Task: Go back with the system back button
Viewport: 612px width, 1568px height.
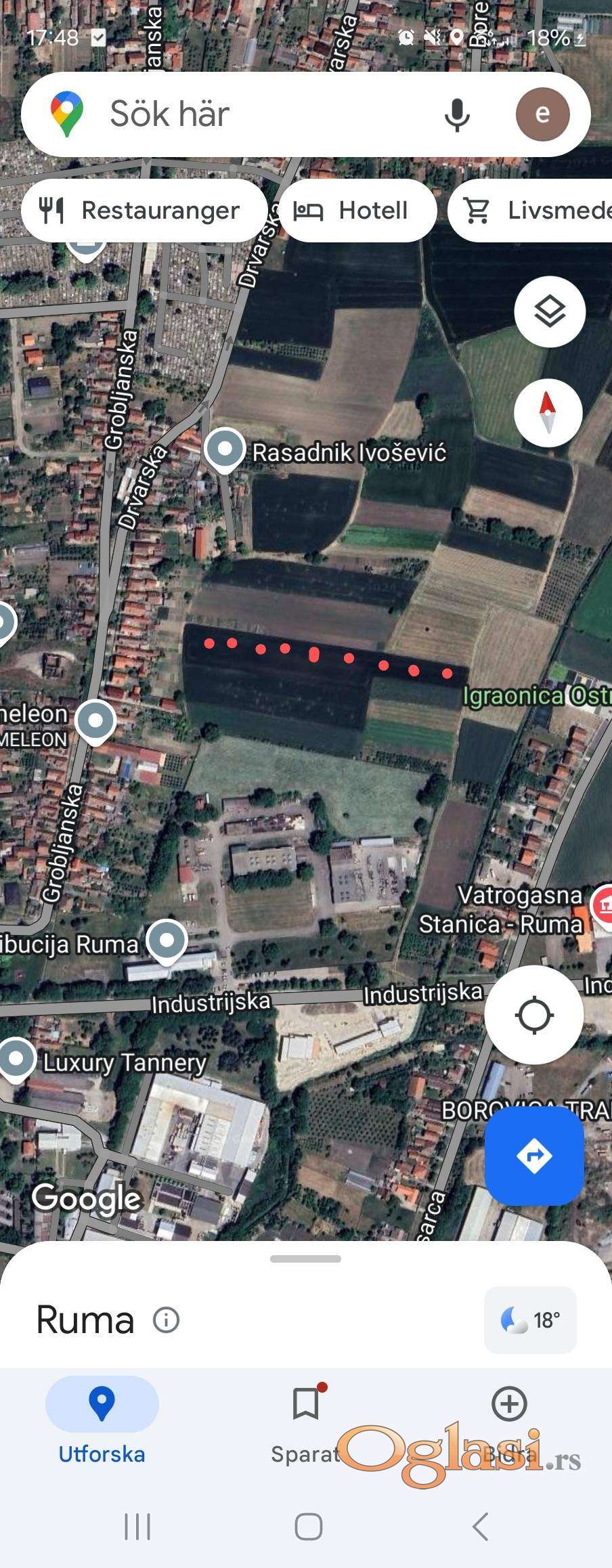Action: pos(480,1527)
